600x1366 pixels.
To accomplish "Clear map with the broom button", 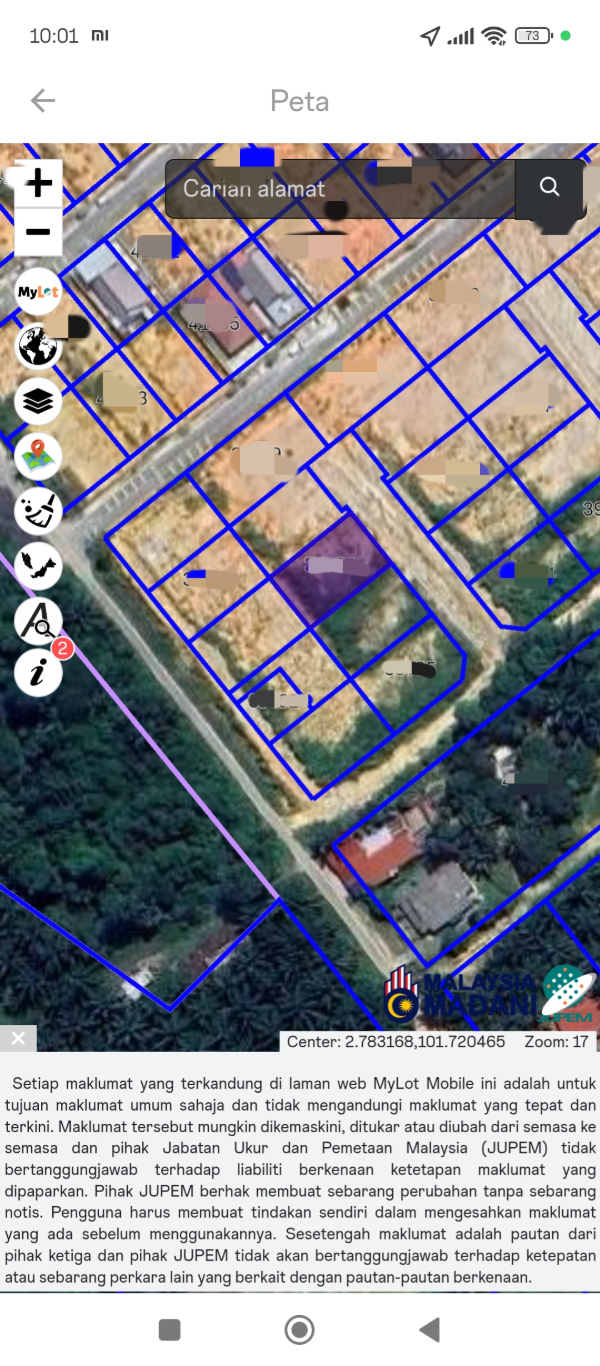I will [x=38, y=511].
